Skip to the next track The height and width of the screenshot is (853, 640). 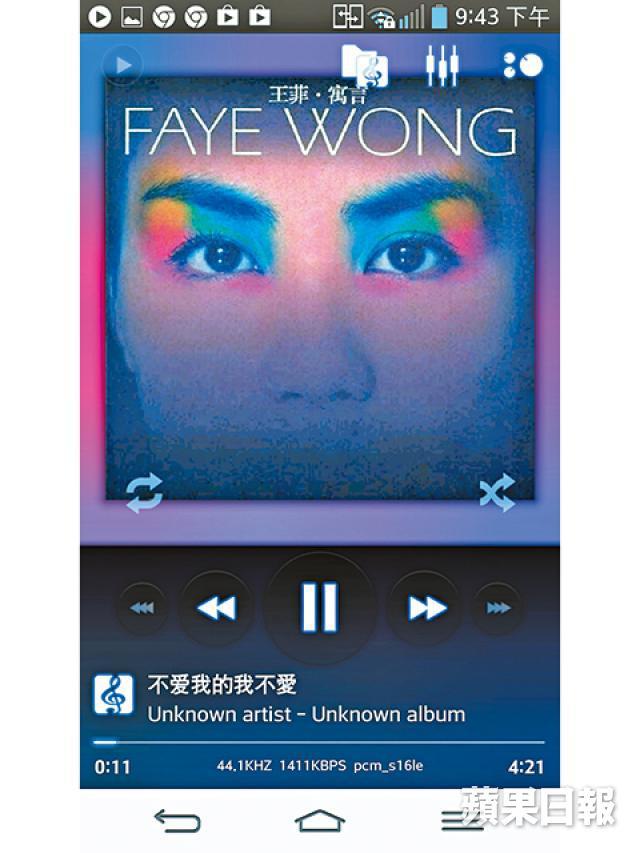tap(427, 607)
